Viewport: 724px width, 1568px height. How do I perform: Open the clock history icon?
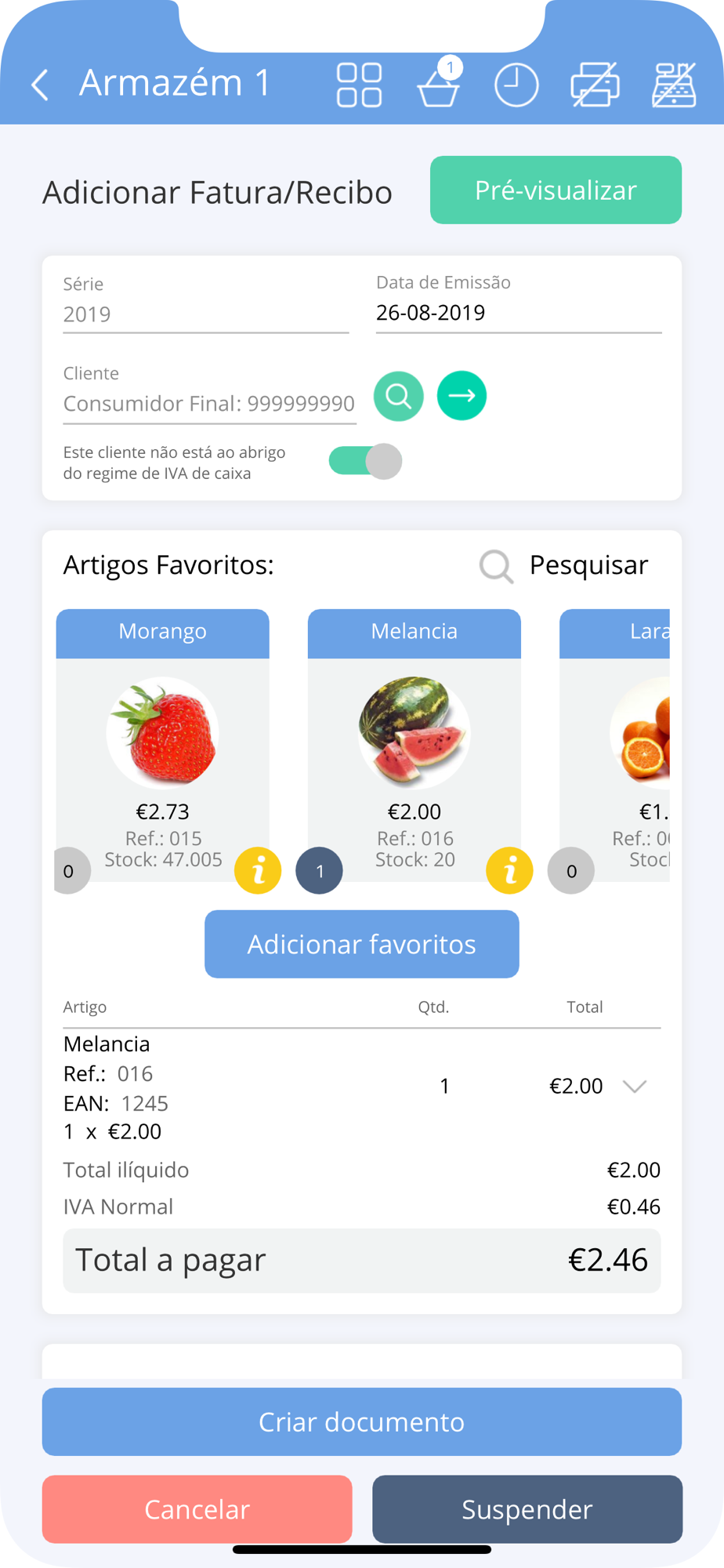click(x=516, y=85)
